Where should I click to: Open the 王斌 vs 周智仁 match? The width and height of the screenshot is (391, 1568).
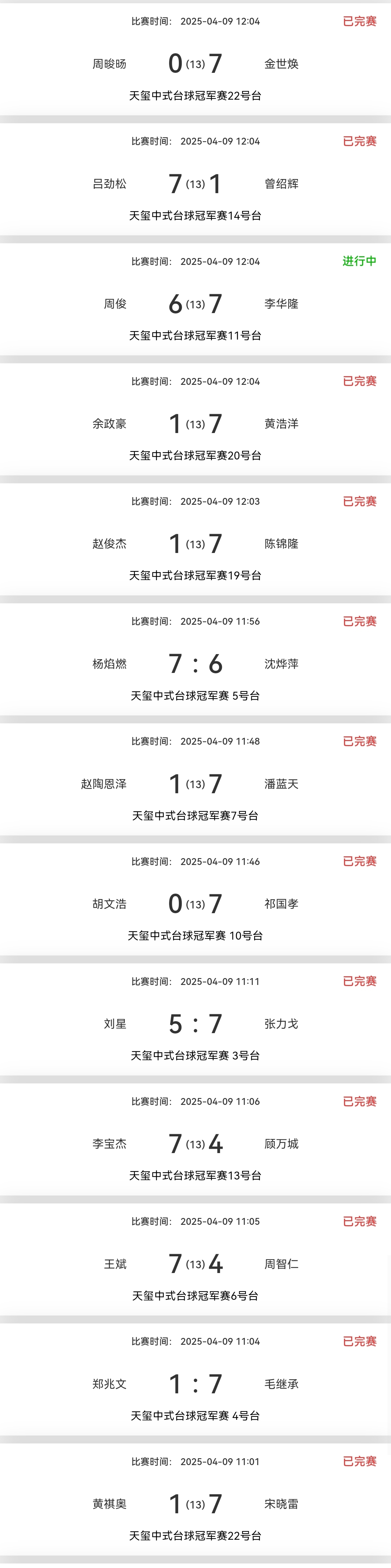[195, 1264]
